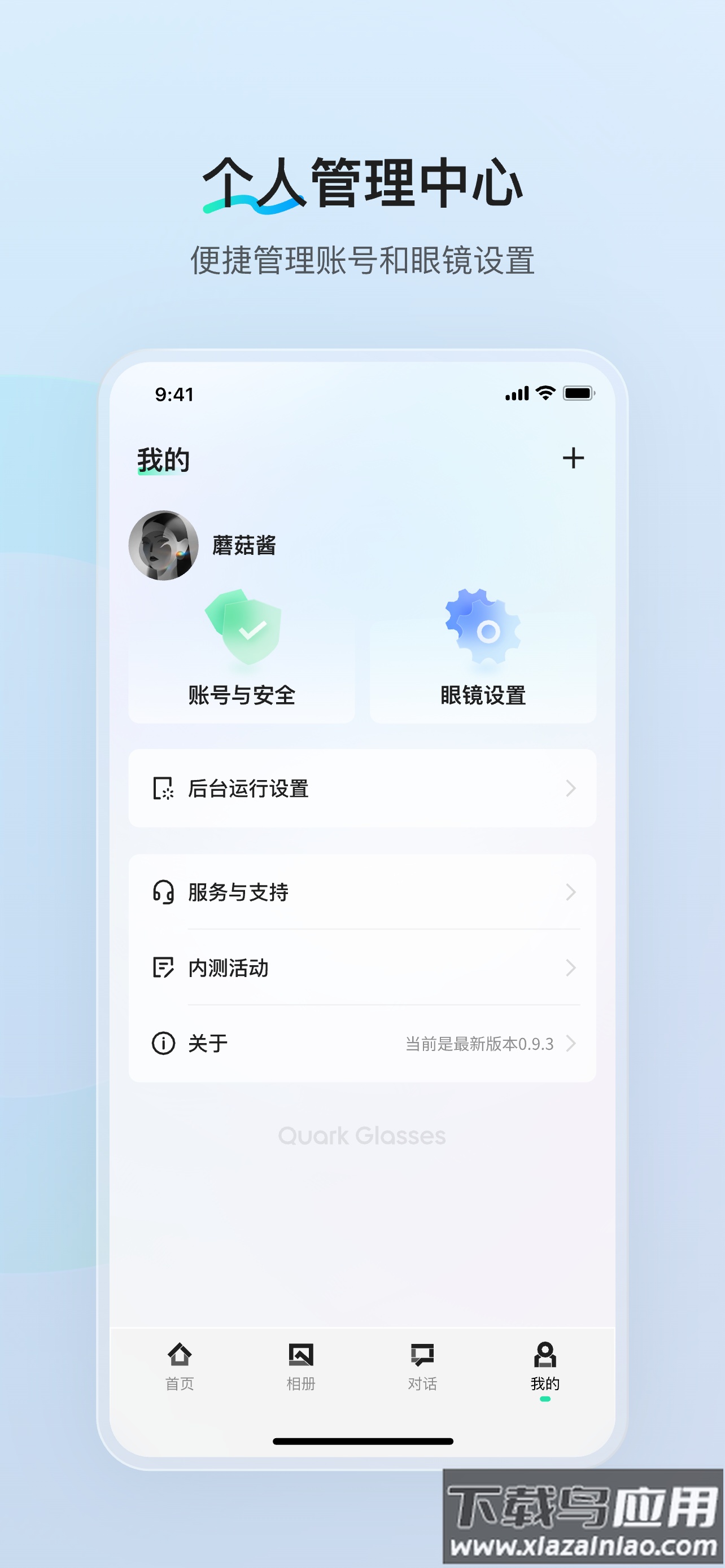The height and width of the screenshot is (1568, 725).
Task: Switch to the 相册 tab
Action: [302, 1371]
